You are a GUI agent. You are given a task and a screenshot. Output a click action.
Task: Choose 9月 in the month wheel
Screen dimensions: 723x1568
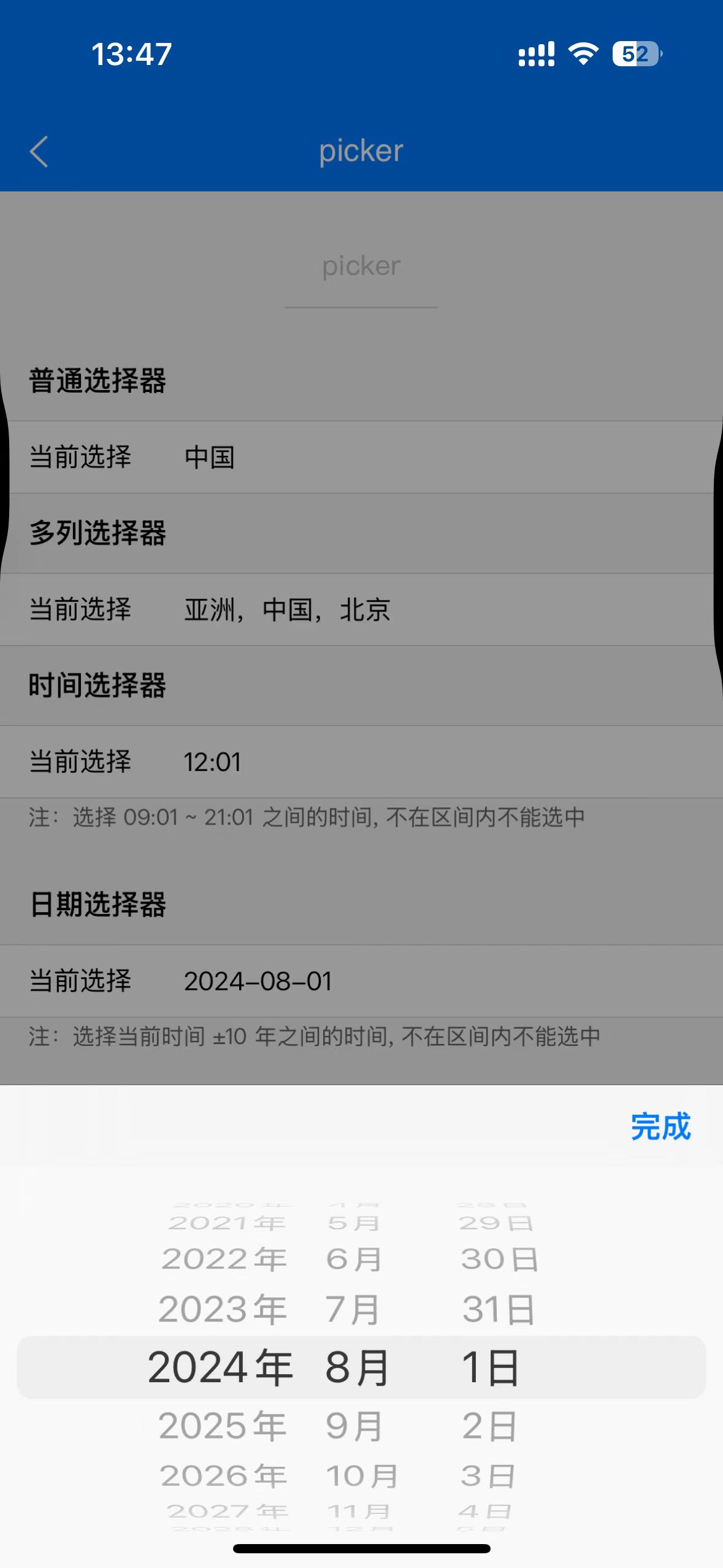click(x=354, y=1426)
